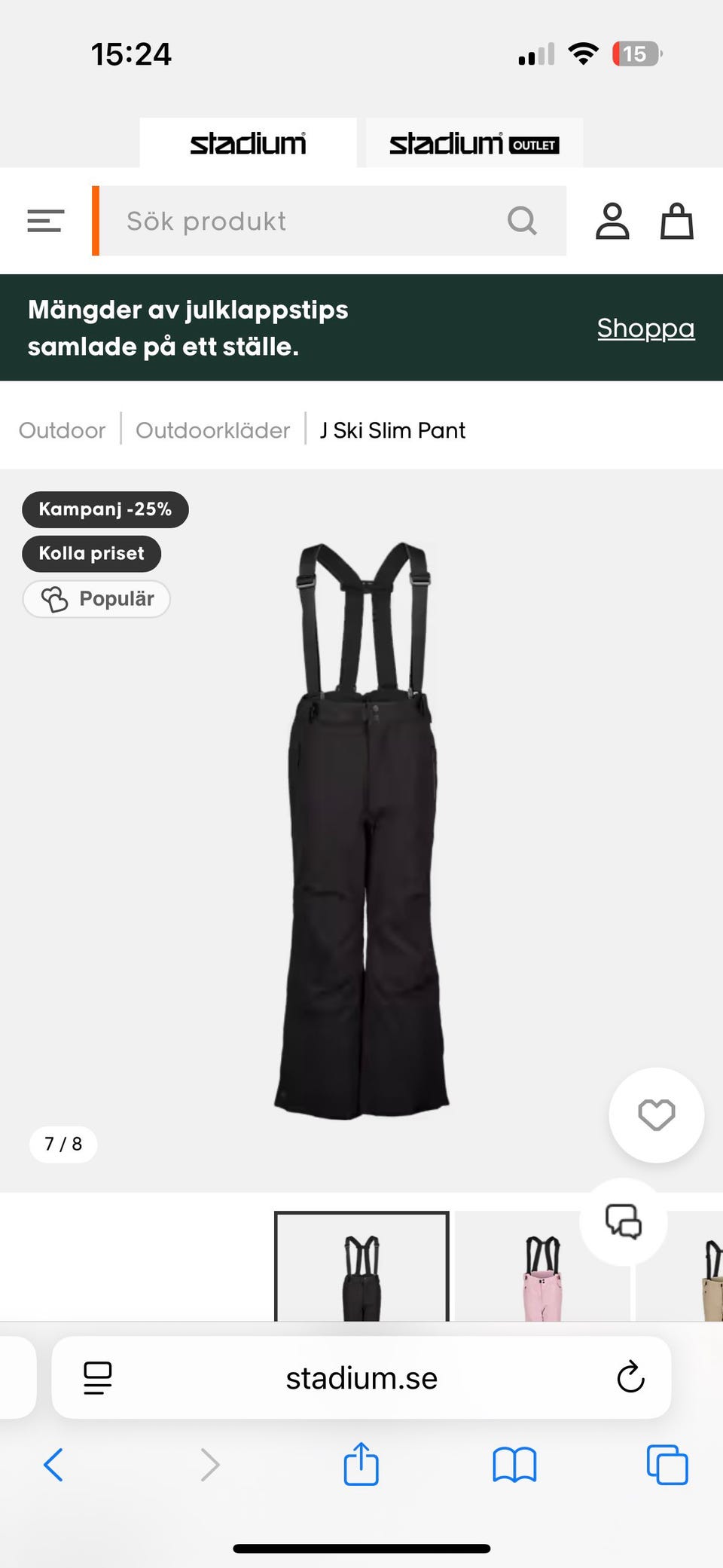Open the page settings menu in address bar
The height and width of the screenshot is (1568, 723).
pyautogui.click(x=97, y=1377)
